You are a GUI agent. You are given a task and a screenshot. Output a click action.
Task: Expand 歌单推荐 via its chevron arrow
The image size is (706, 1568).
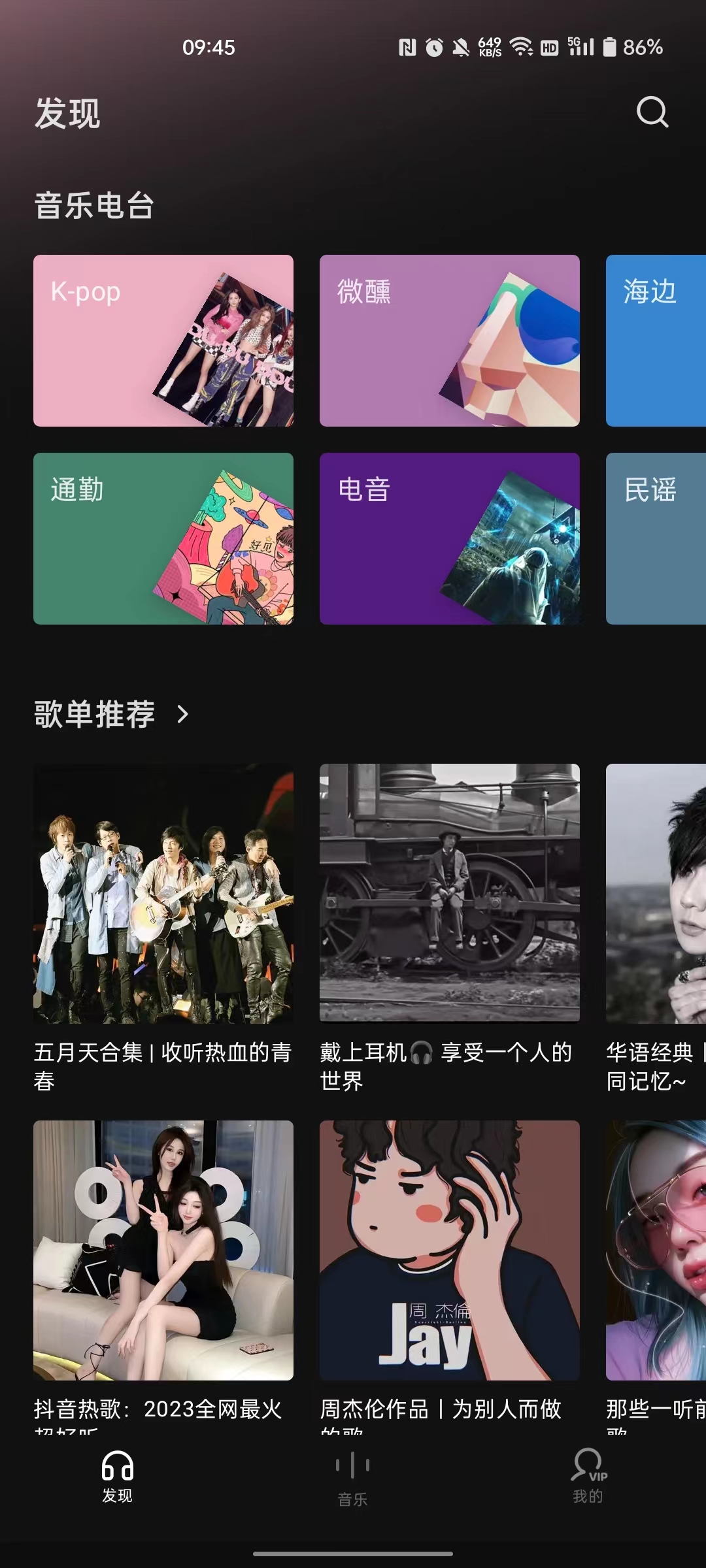tap(182, 714)
